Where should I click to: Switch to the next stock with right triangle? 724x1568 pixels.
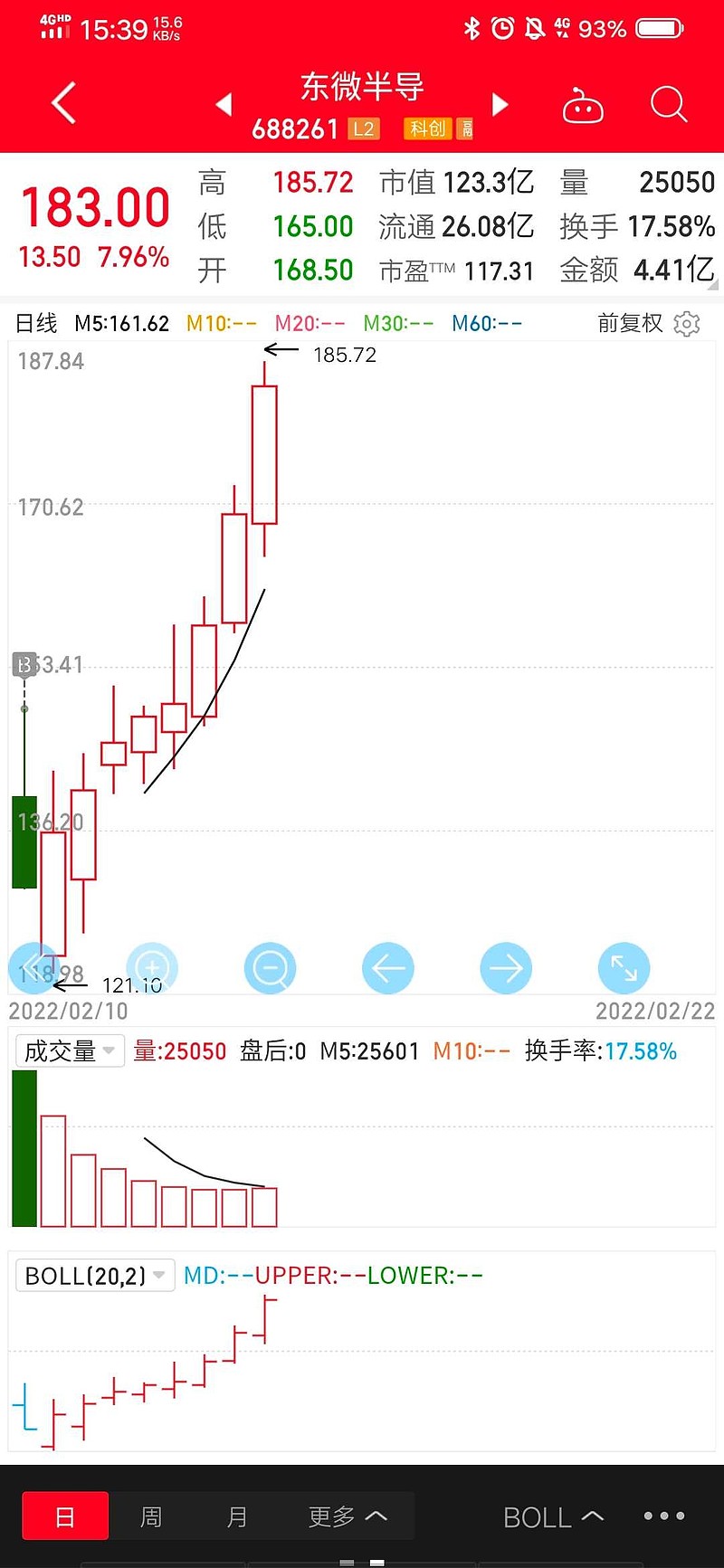[x=500, y=105]
